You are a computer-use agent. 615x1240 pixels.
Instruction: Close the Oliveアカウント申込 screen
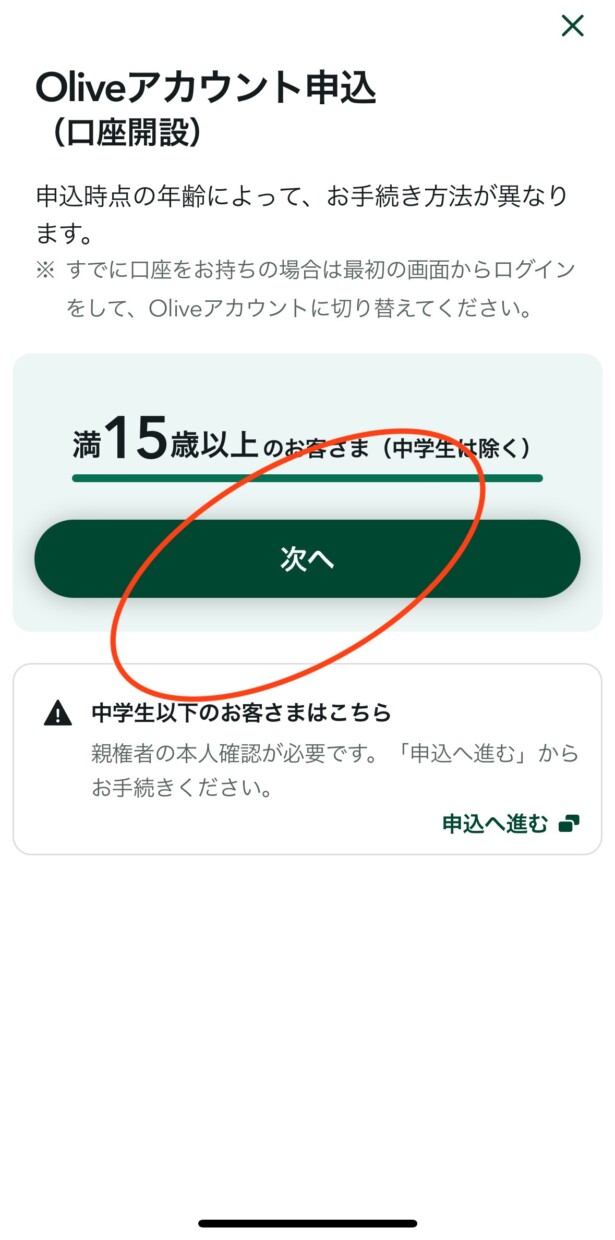pyautogui.click(x=572, y=26)
